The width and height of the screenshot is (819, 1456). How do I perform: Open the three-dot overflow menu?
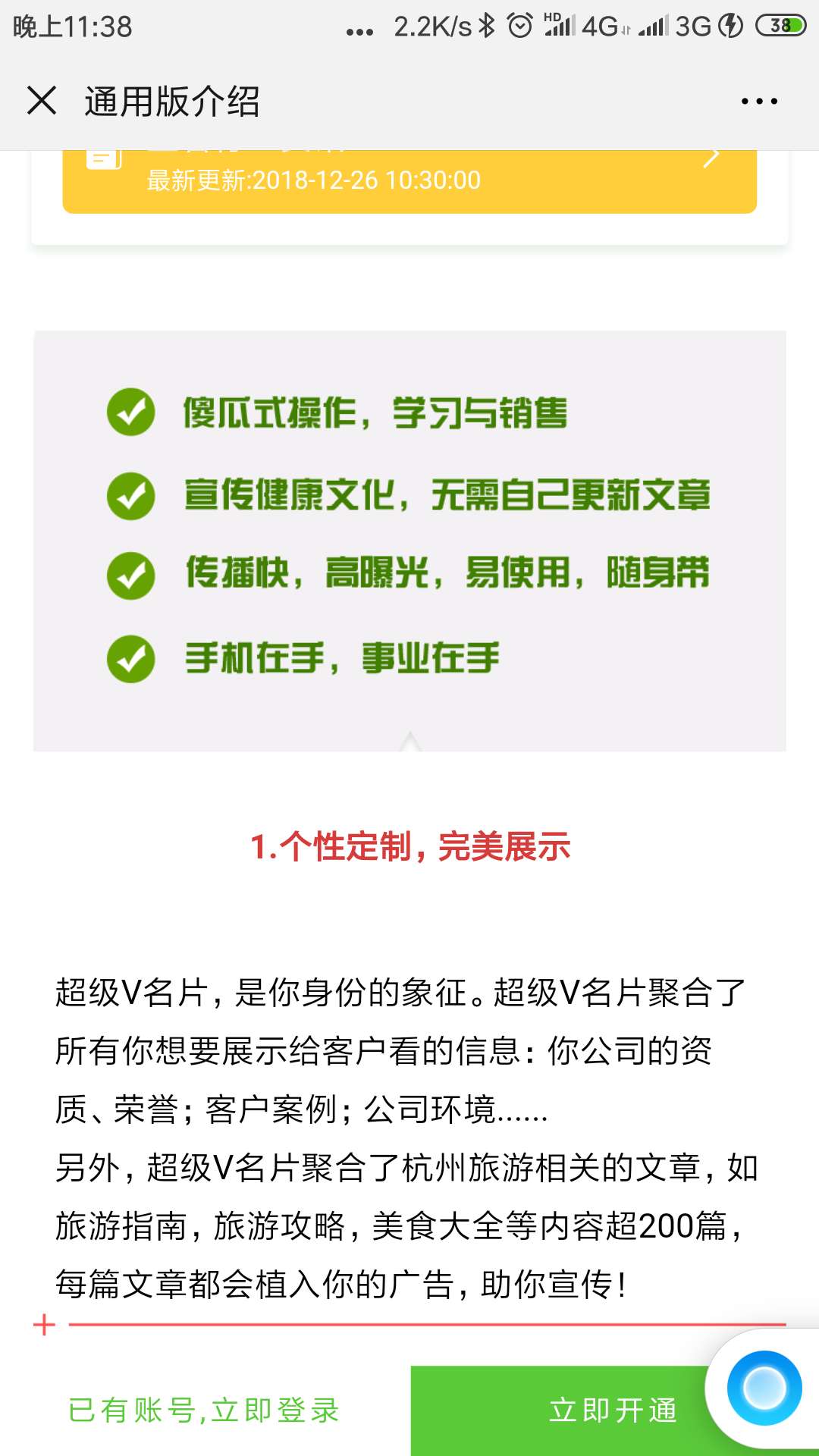(759, 101)
